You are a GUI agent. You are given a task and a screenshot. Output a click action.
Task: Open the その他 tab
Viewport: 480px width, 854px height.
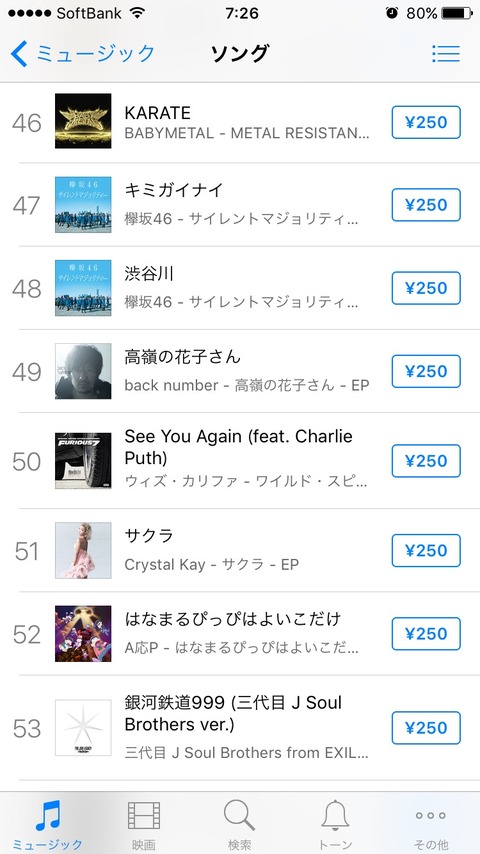coord(431,824)
